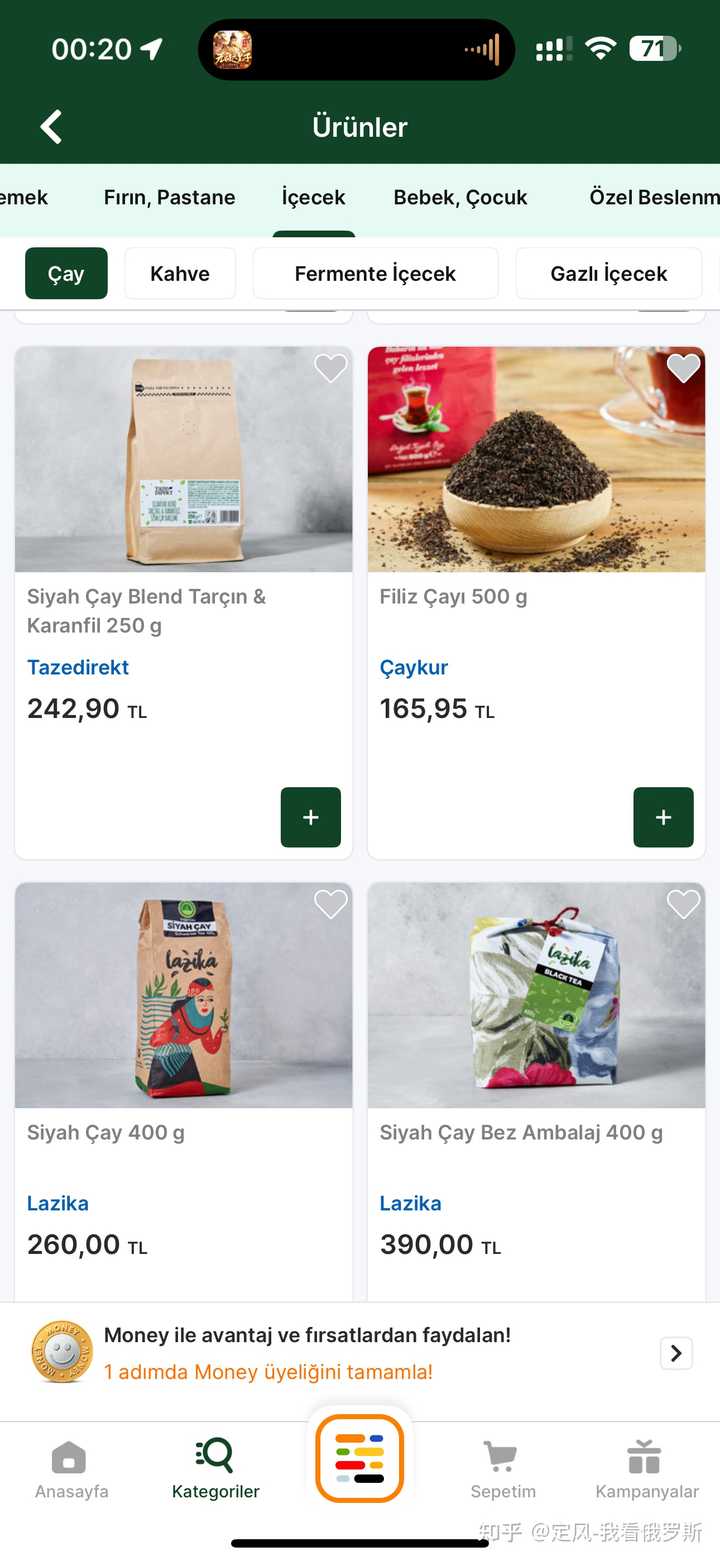Favorite Siyah Çay Bez Ambalaj 400 g
Image resolution: width=720 pixels, height=1561 pixels.
point(683,904)
